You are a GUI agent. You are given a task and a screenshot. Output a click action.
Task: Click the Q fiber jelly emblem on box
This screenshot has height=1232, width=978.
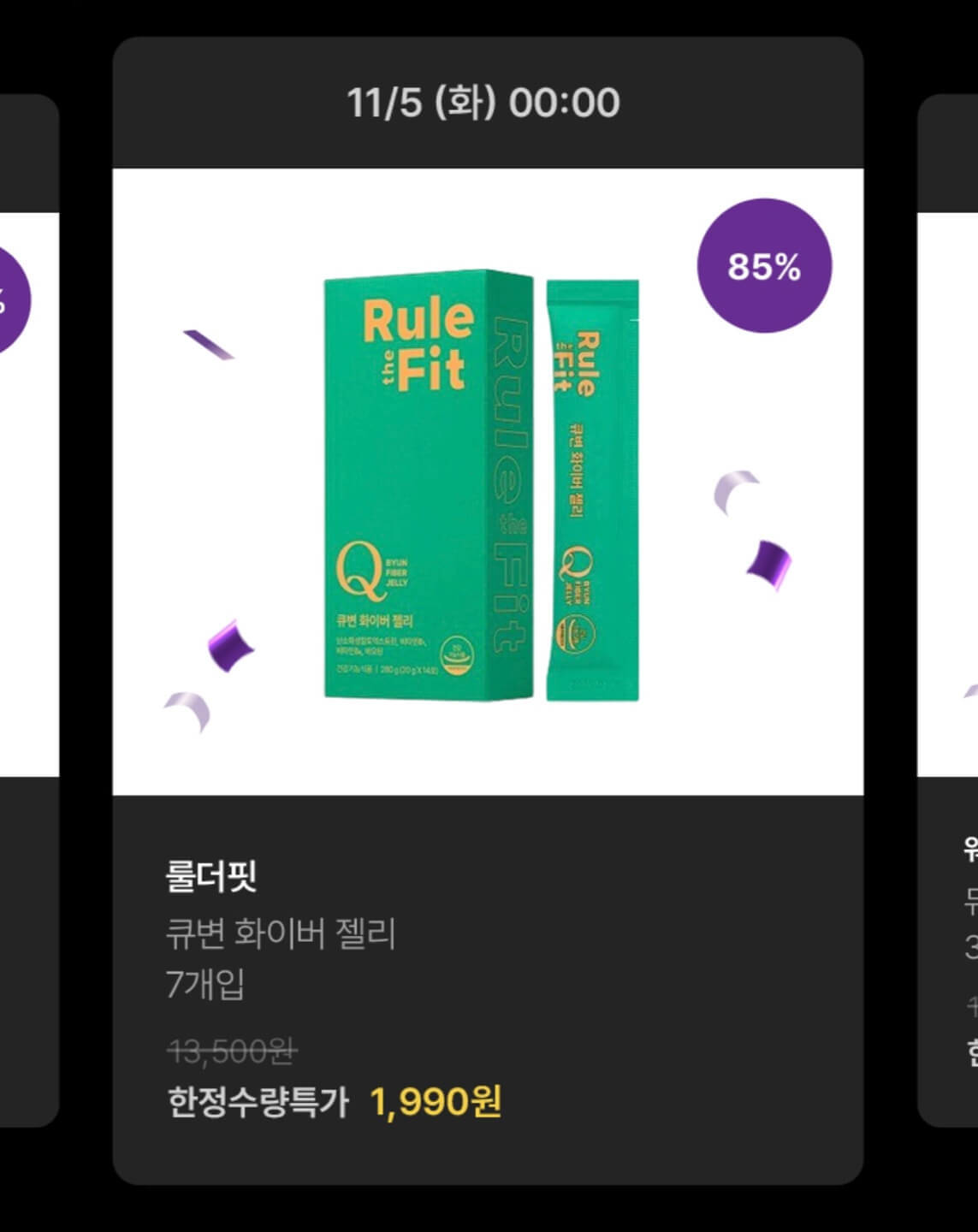point(364,568)
